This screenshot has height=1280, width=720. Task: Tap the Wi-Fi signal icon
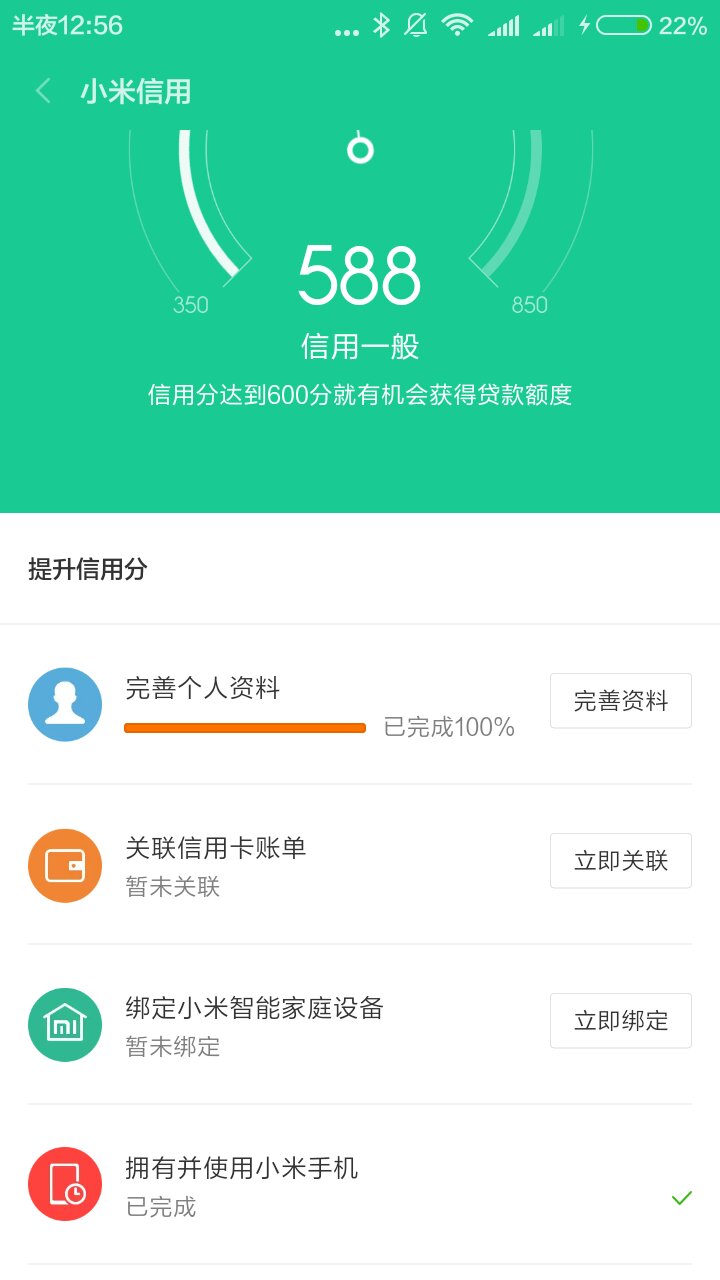coord(459,27)
